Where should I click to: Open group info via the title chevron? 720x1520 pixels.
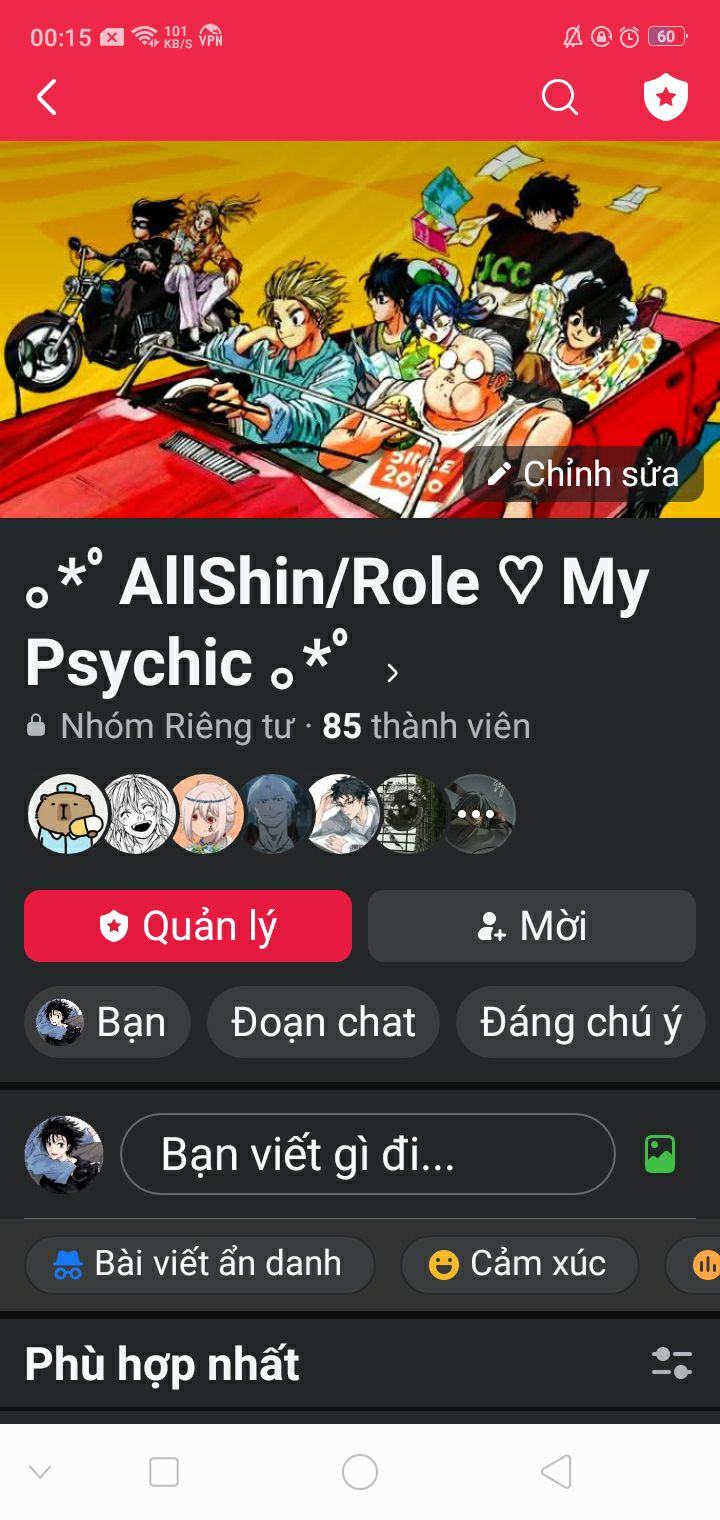tap(392, 674)
